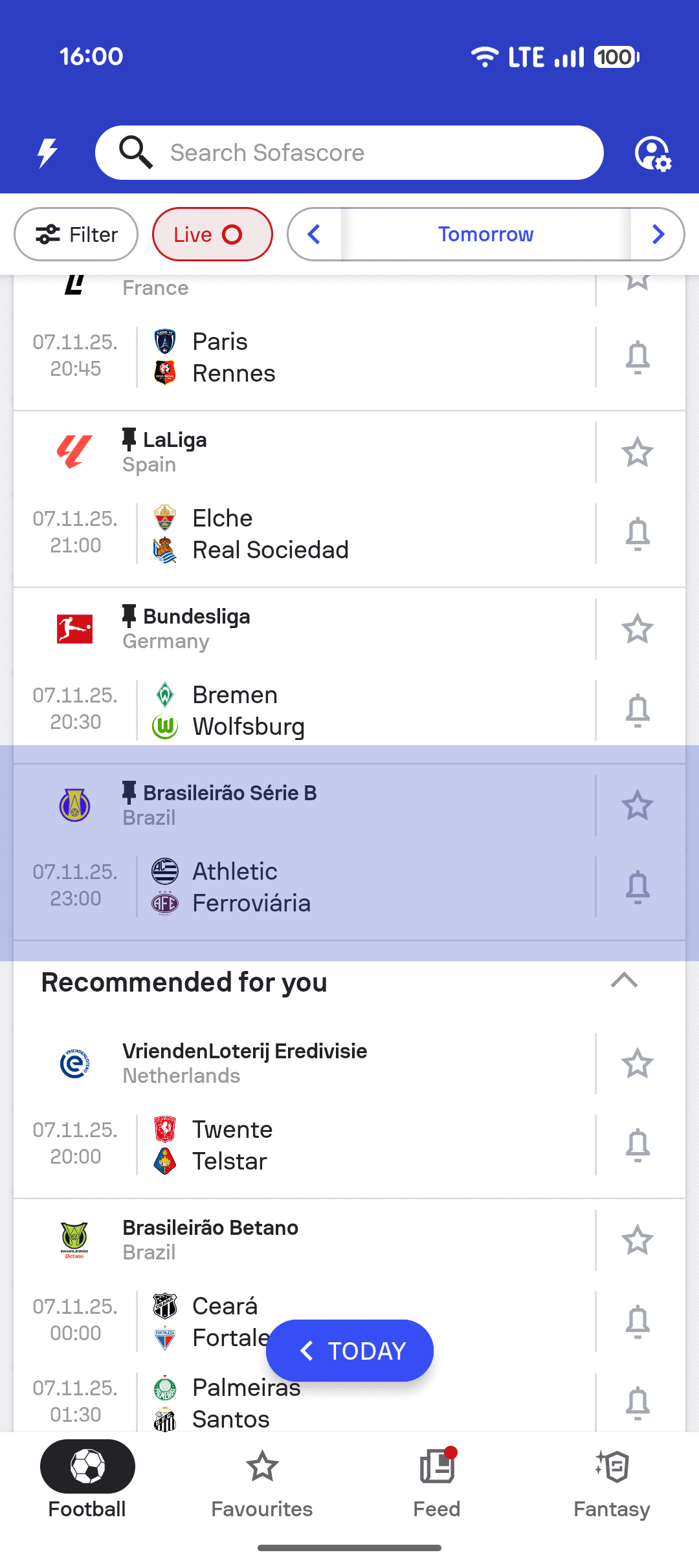The width and height of the screenshot is (699, 1568).
Task: Go to the next day
Action: (x=658, y=234)
